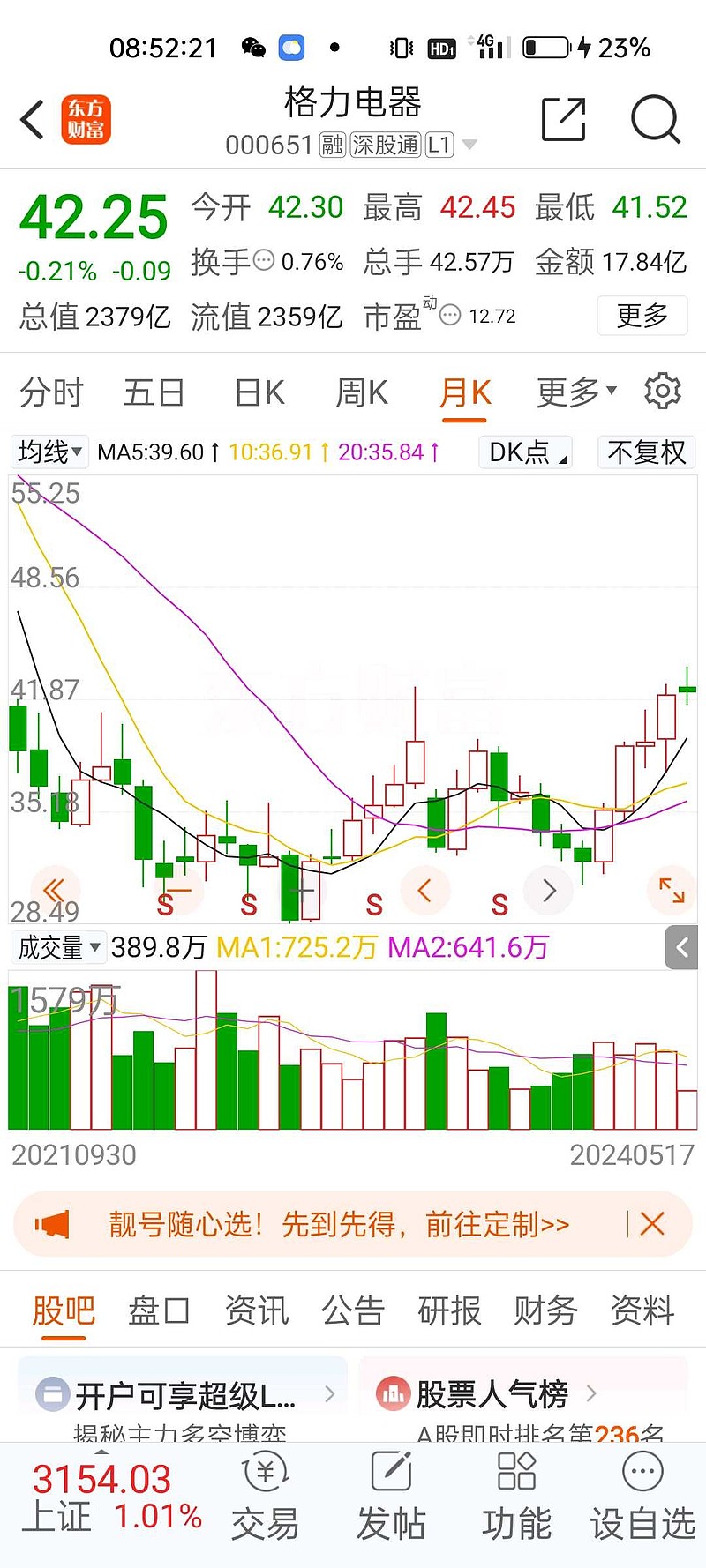The image size is (706, 1568).
Task: Expand the chart with fullscreen icon
Action: click(x=672, y=891)
